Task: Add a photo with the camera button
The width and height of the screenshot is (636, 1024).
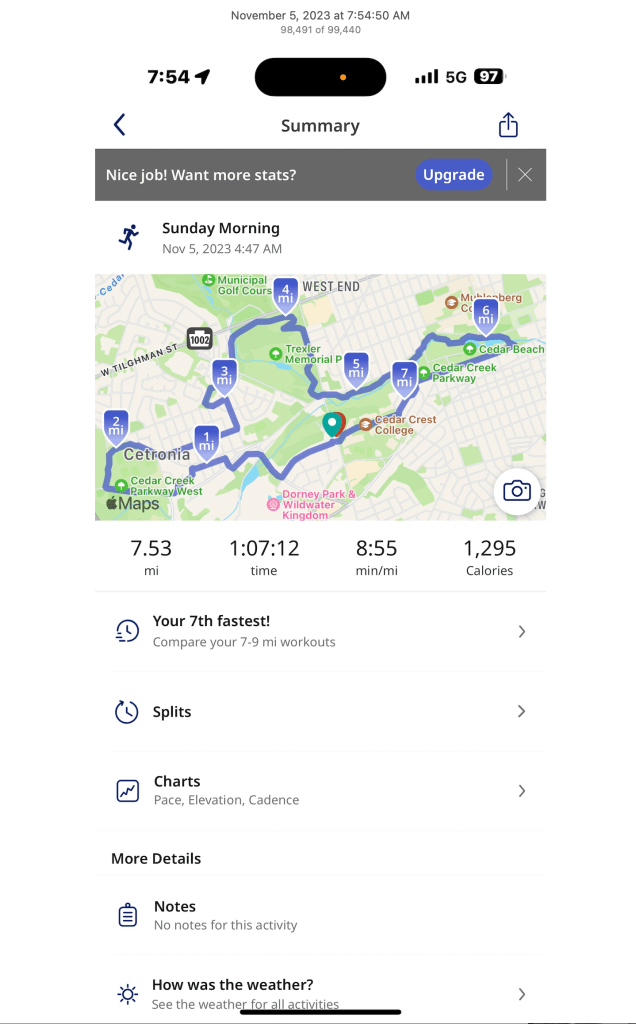Action: [x=516, y=490]
